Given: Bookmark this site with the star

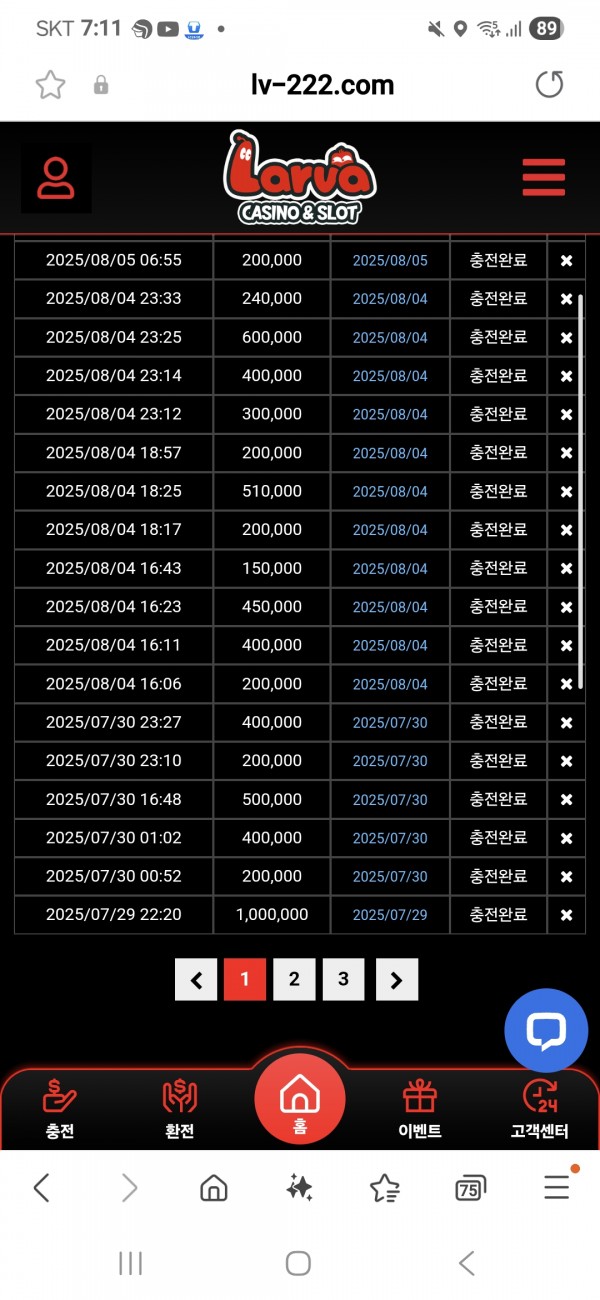Looking at the screenshot, I should [x=50, y=85].
